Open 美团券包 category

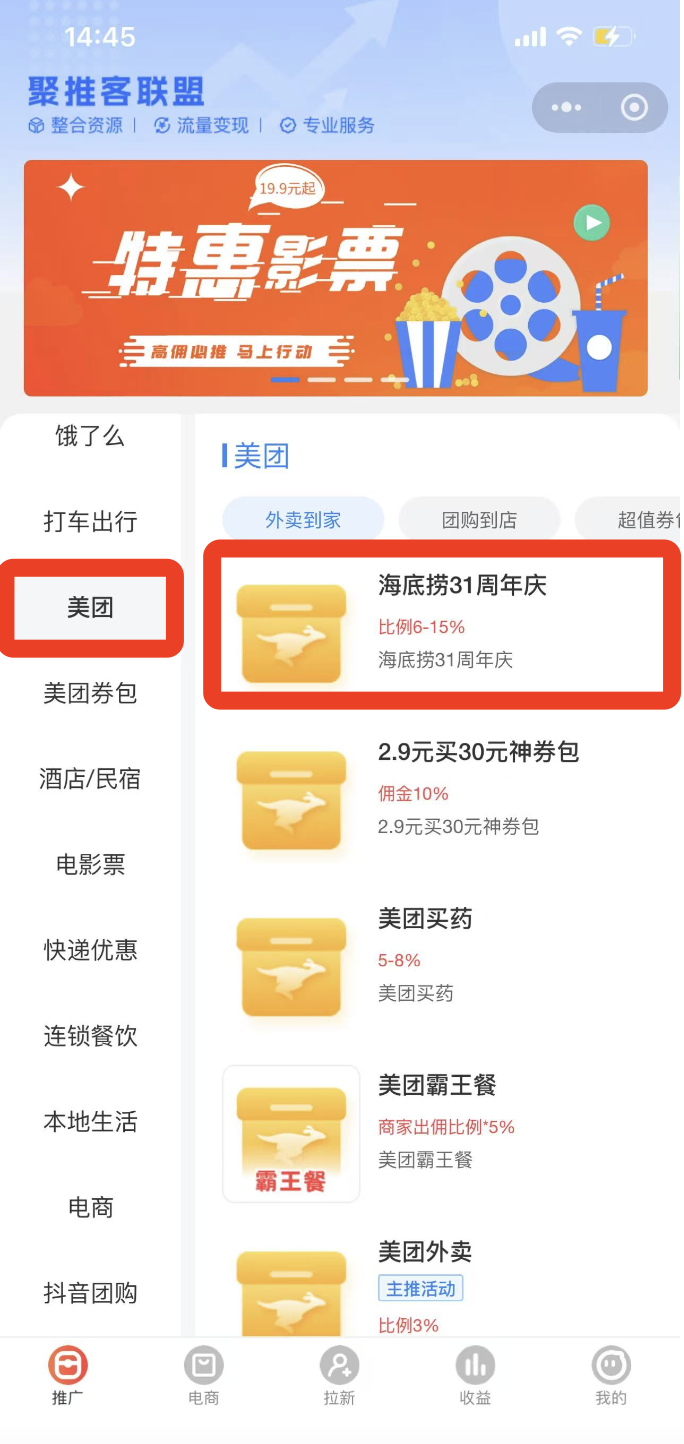[90, 694]
